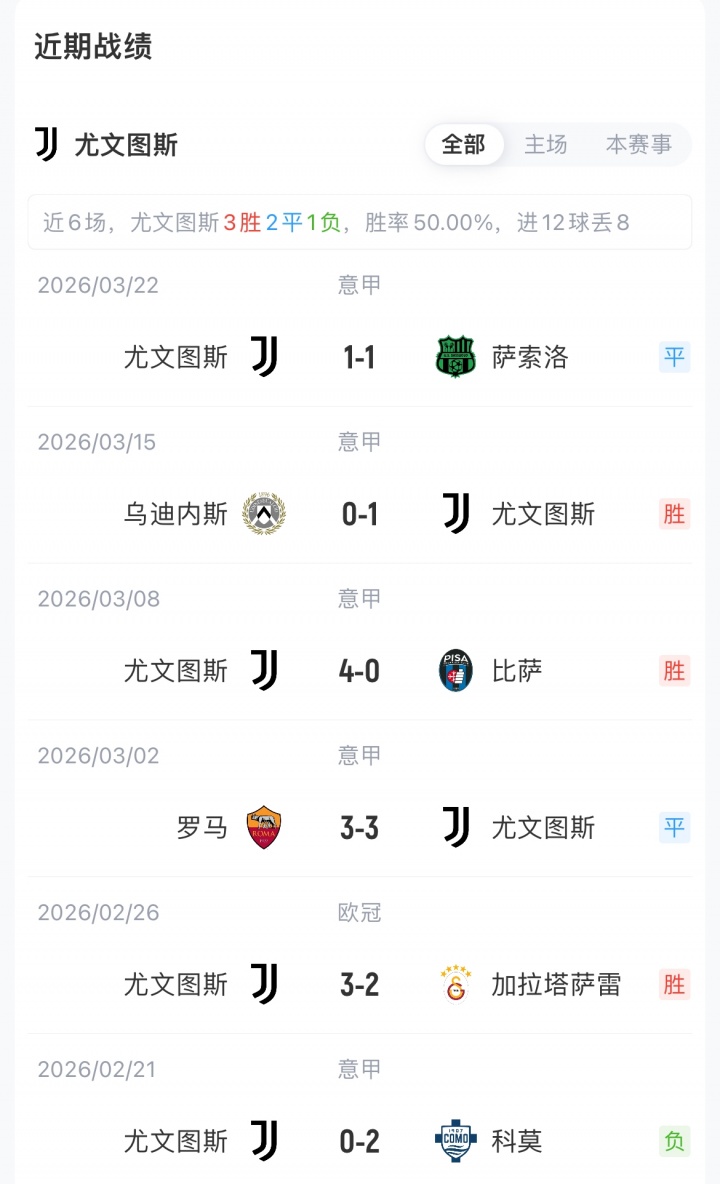The image size is (720, 1184).
Task: Open the 尤文图斯 vs 科莫 0-2 match
Action: [x=359, y=1141]
